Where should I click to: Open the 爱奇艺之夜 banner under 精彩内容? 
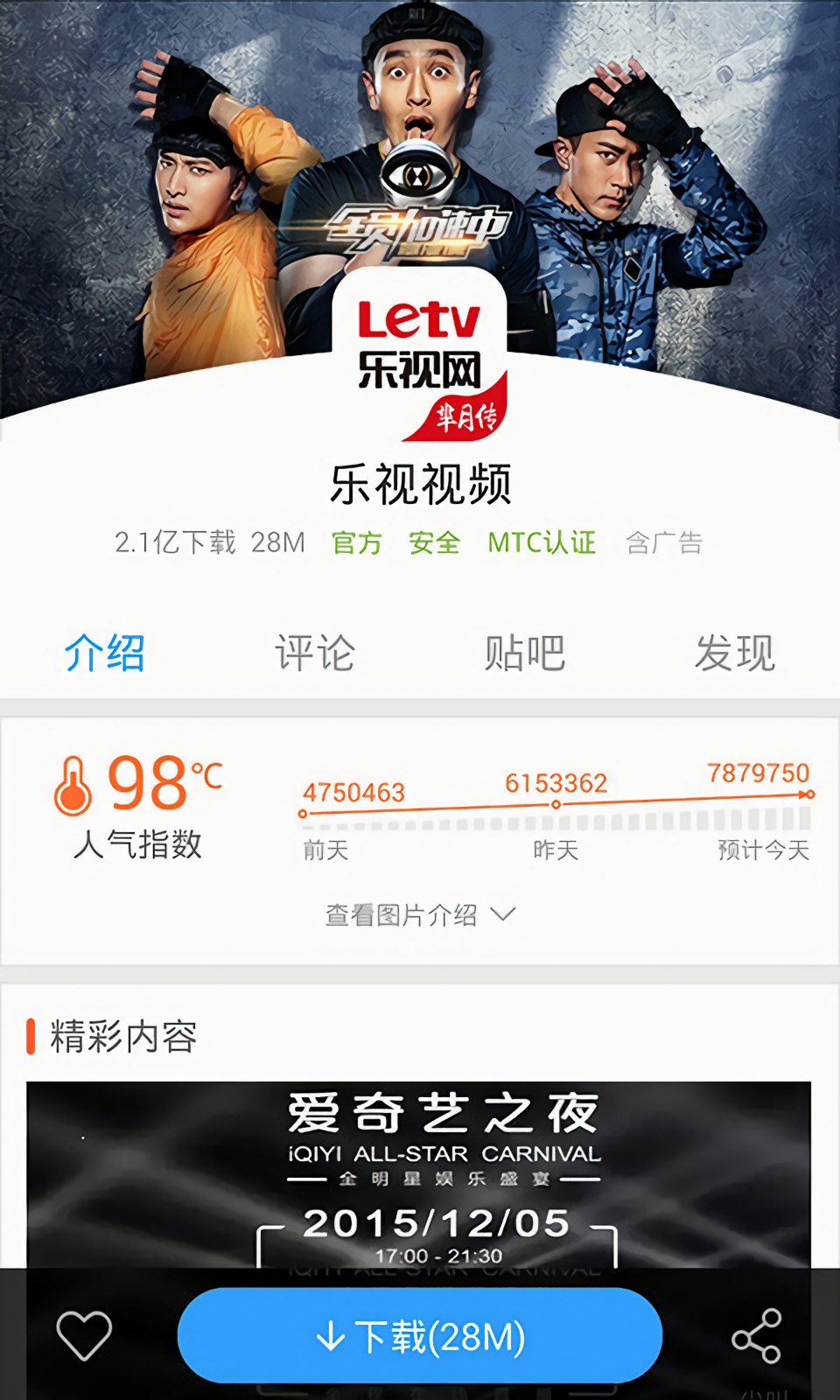[418, 1172]
